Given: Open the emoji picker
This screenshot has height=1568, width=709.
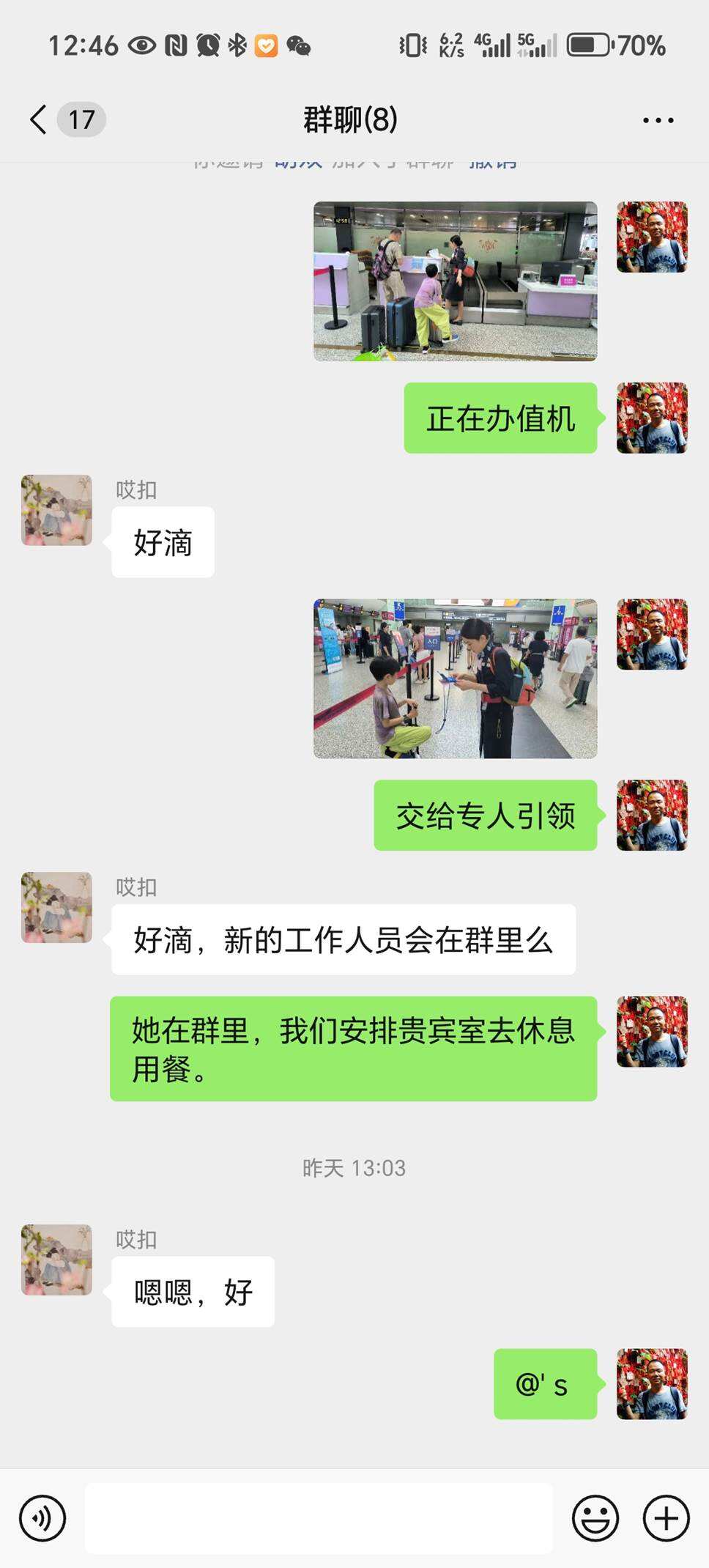Looking at the screenshot, I should pos(595,1518).
